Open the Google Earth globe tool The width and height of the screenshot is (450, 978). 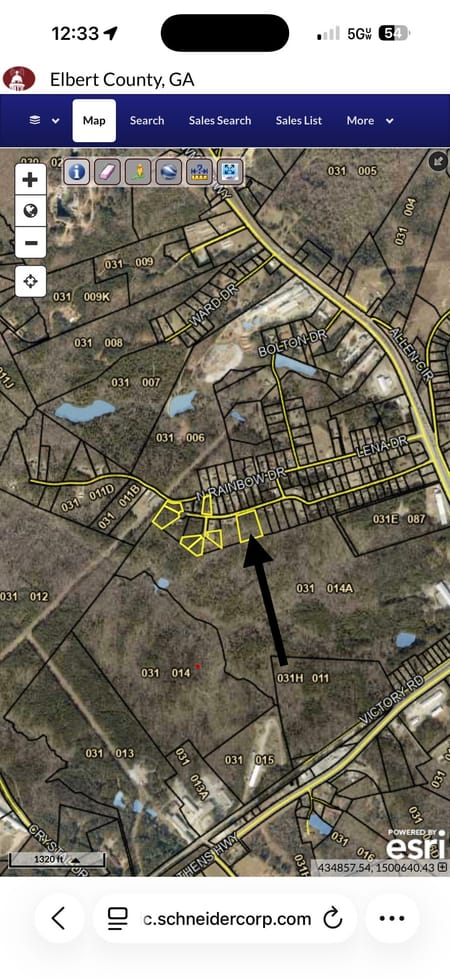pyautogui.click(x=169, y=171)
